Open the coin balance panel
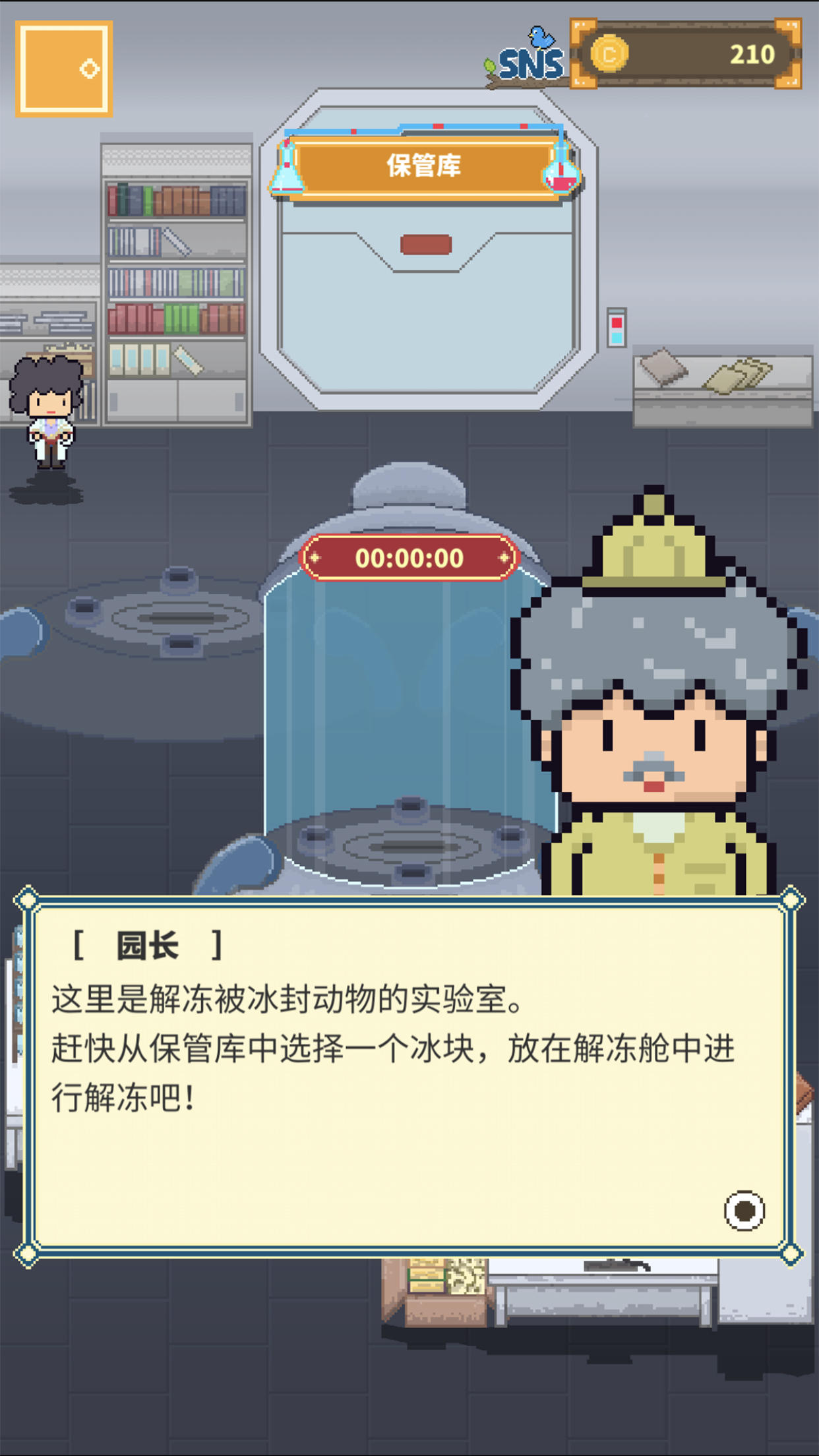The image size is (819, 1456). (686, 54)
